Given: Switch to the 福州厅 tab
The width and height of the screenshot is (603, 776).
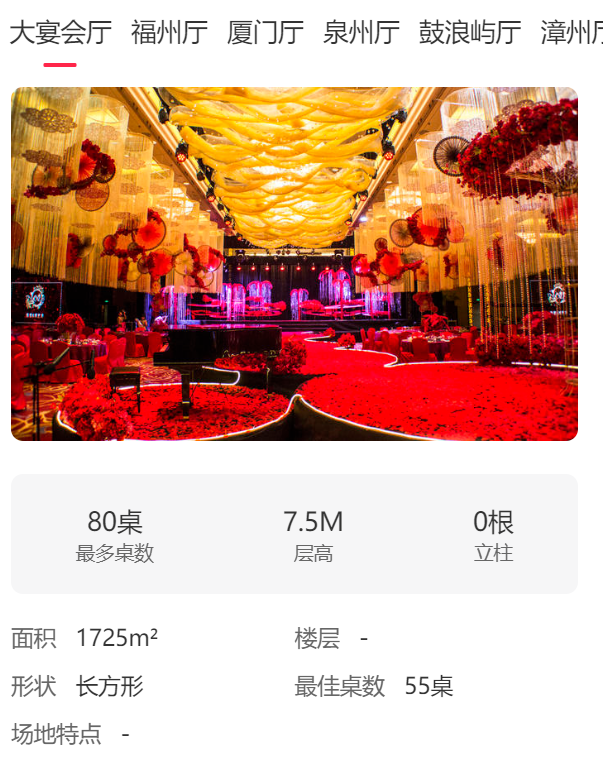Looking at the screenshot, I should [169, 33].
